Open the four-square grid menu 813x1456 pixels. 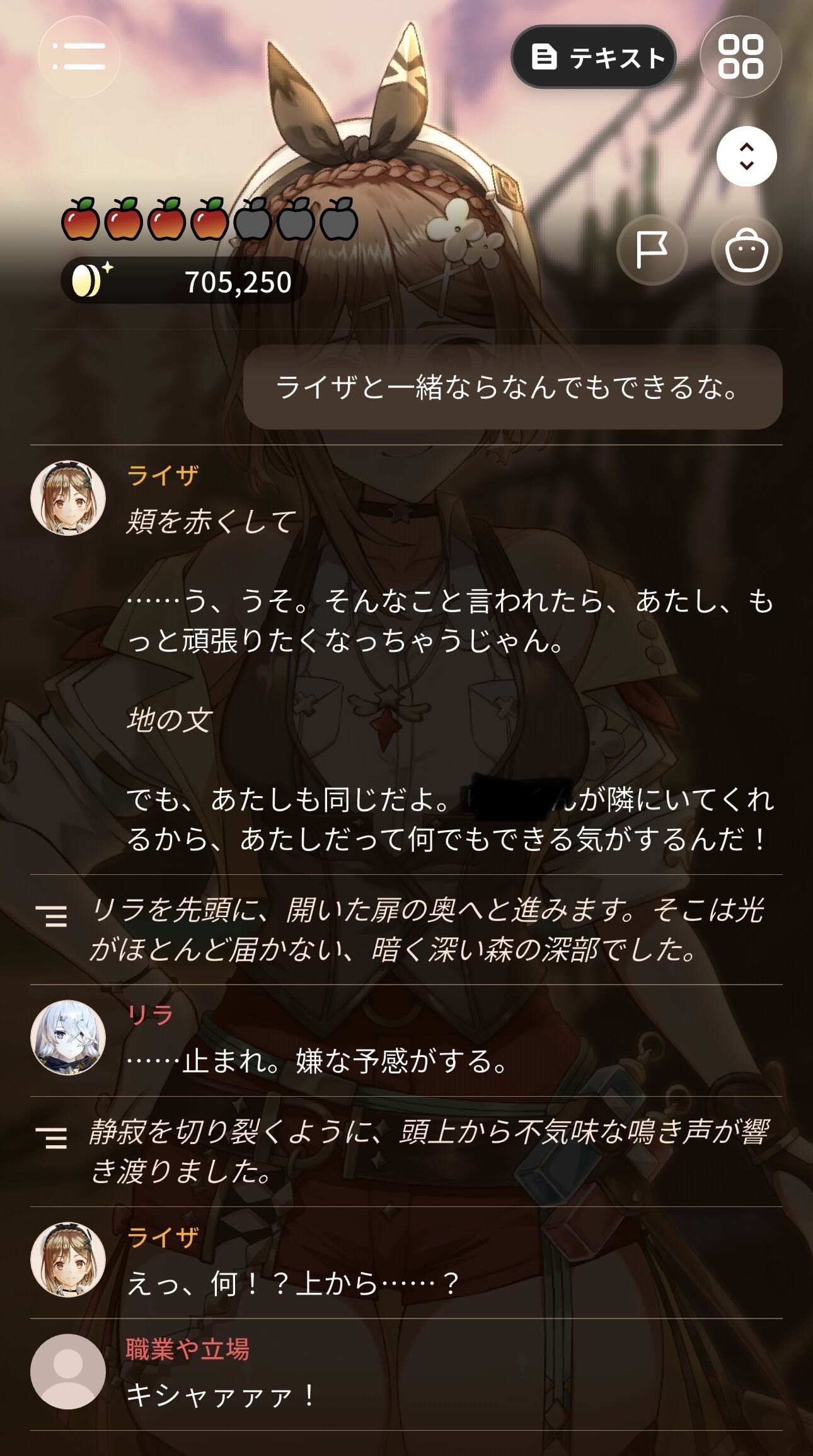pyautogui.click(x=741, y=57)
